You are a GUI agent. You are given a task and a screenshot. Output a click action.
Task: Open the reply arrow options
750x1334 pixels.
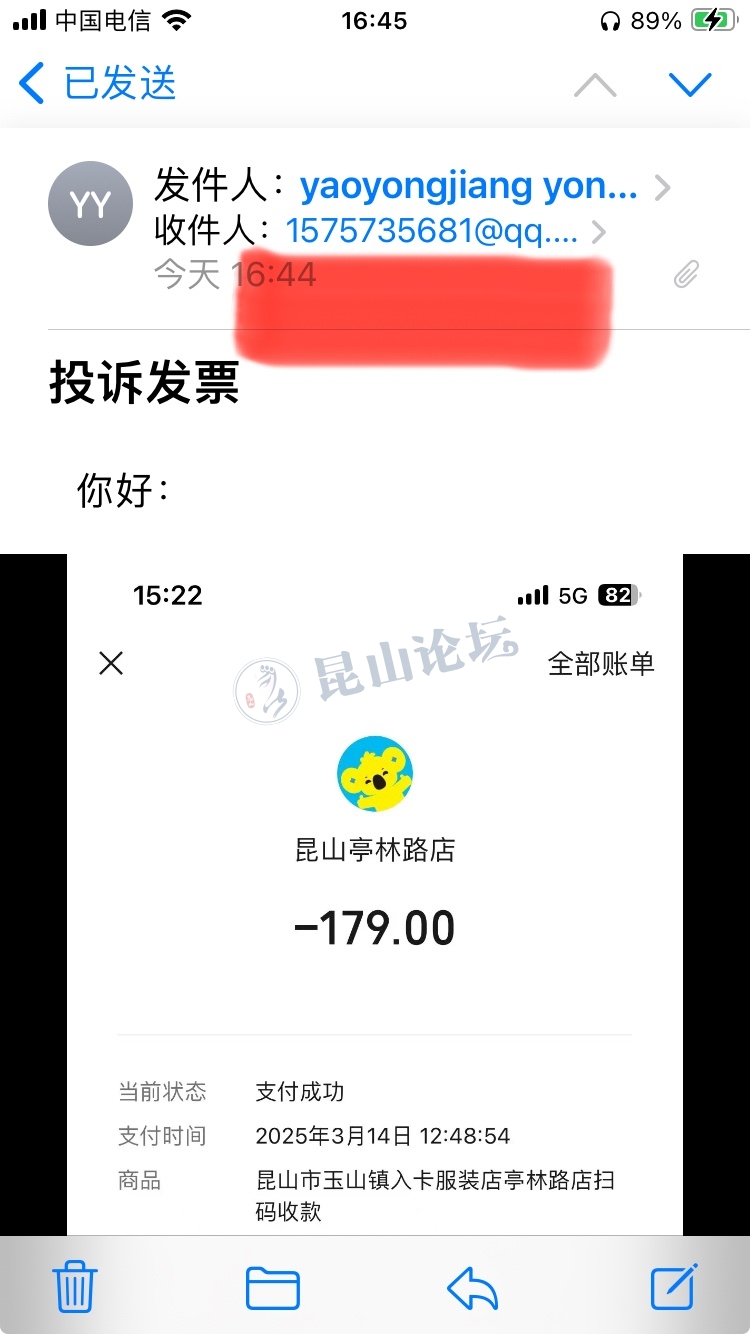[x=473, y=1286]
